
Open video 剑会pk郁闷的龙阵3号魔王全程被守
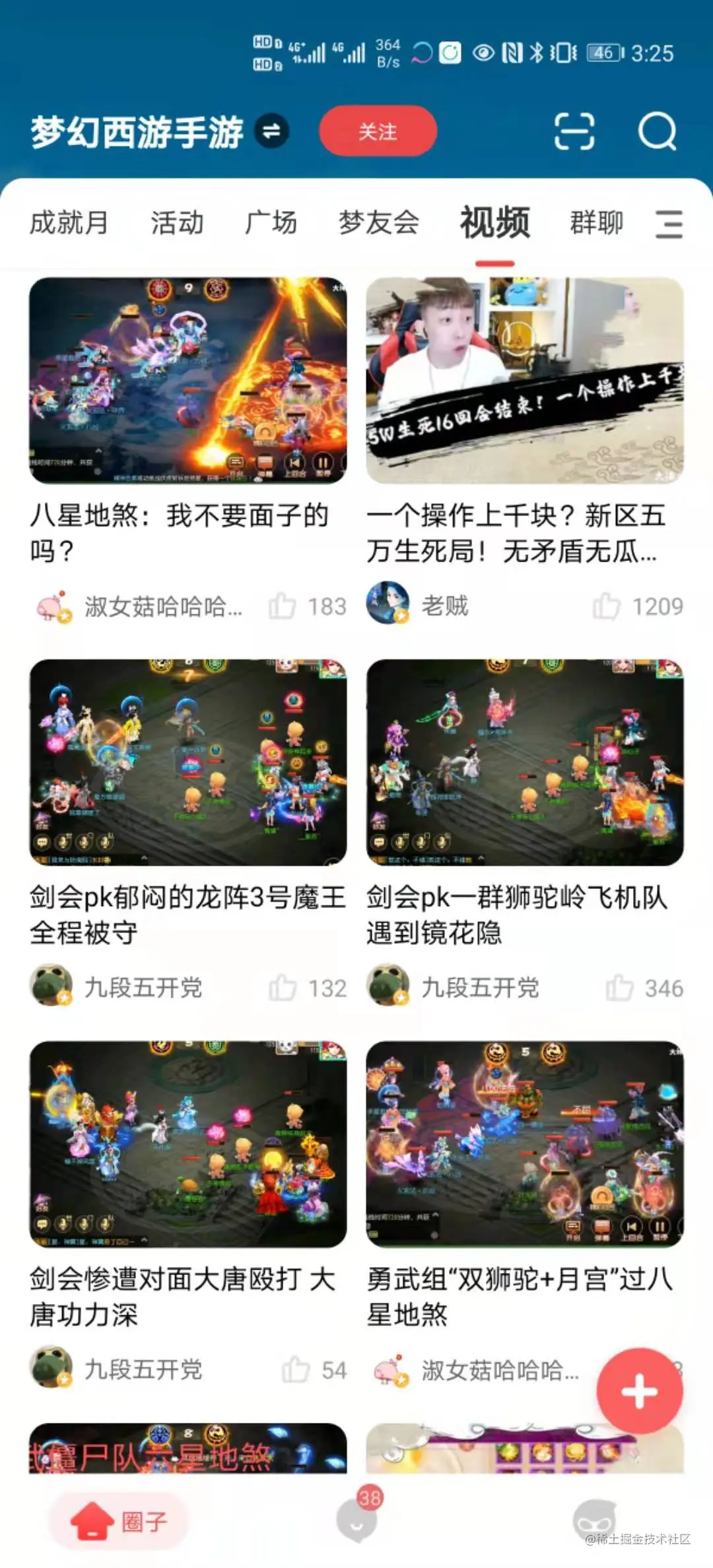coord(187,762)
